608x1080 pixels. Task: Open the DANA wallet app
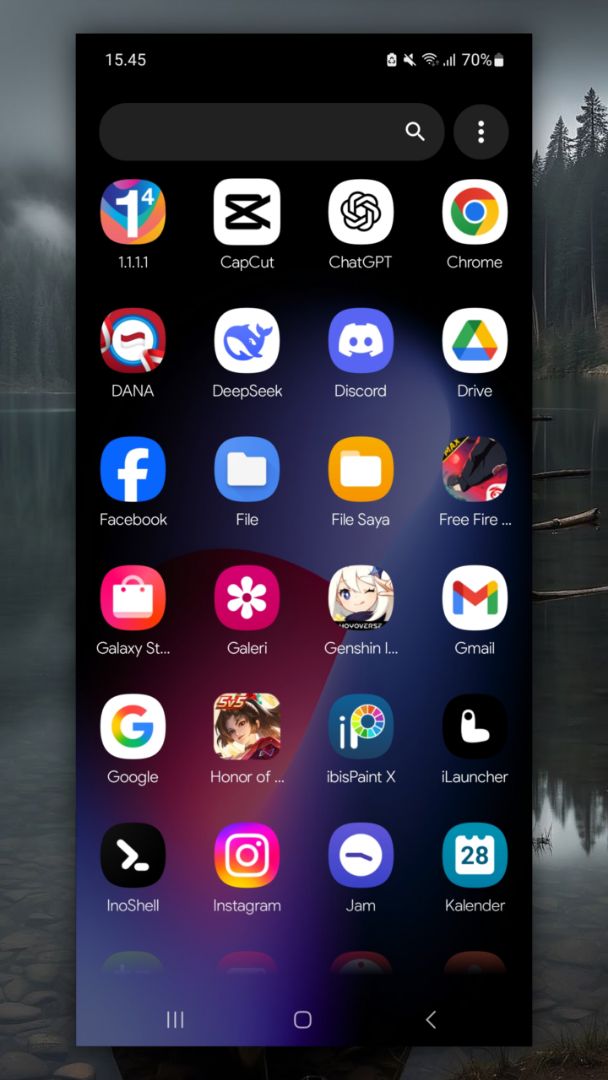(x=133, y=341)
